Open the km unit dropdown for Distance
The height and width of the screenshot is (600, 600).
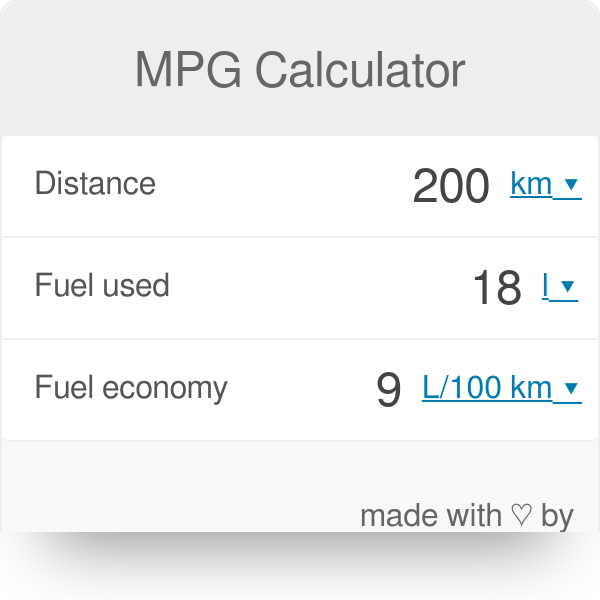tap(545, 185)
